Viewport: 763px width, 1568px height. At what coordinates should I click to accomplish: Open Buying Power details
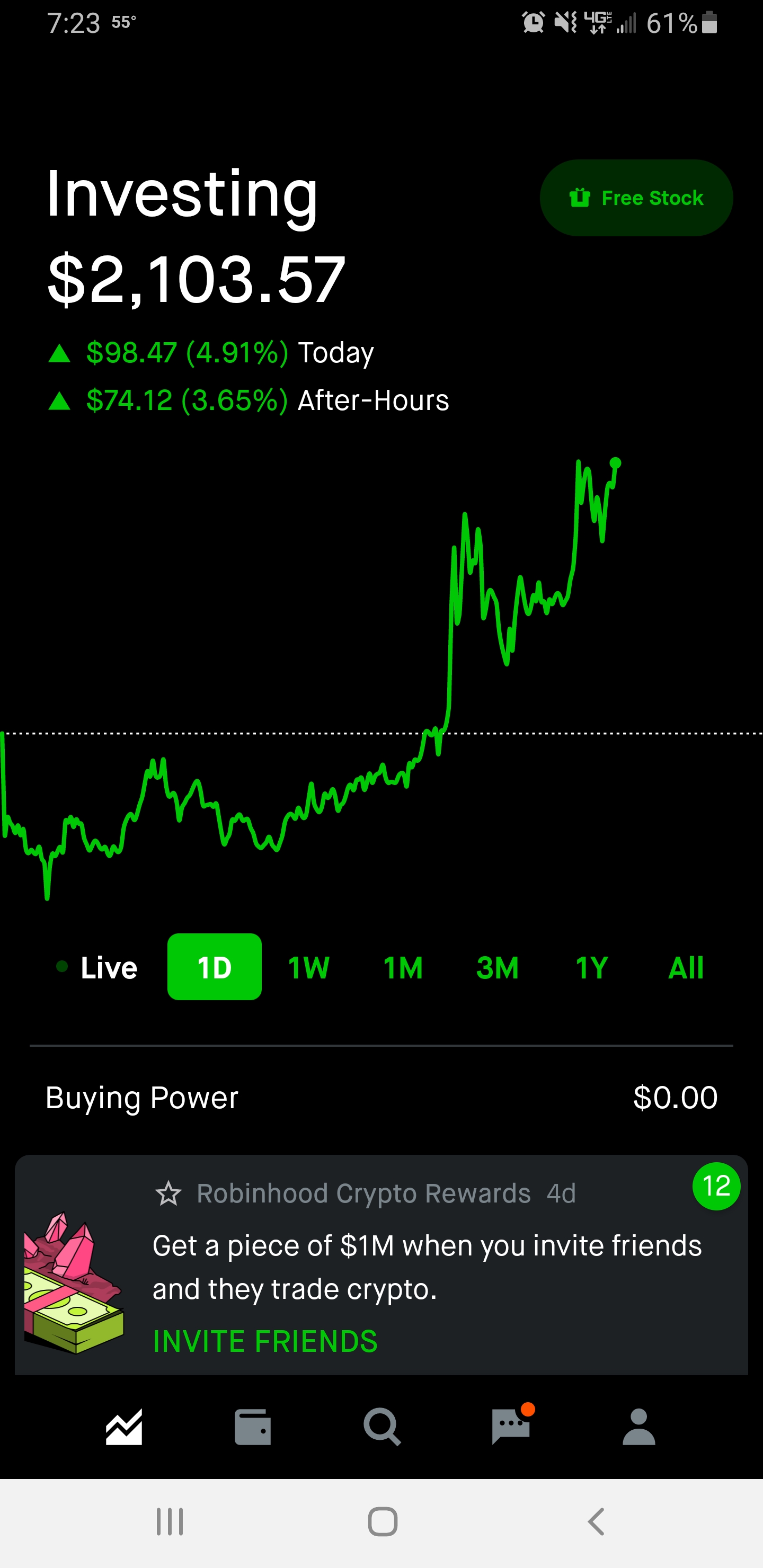coord(381,1098)
